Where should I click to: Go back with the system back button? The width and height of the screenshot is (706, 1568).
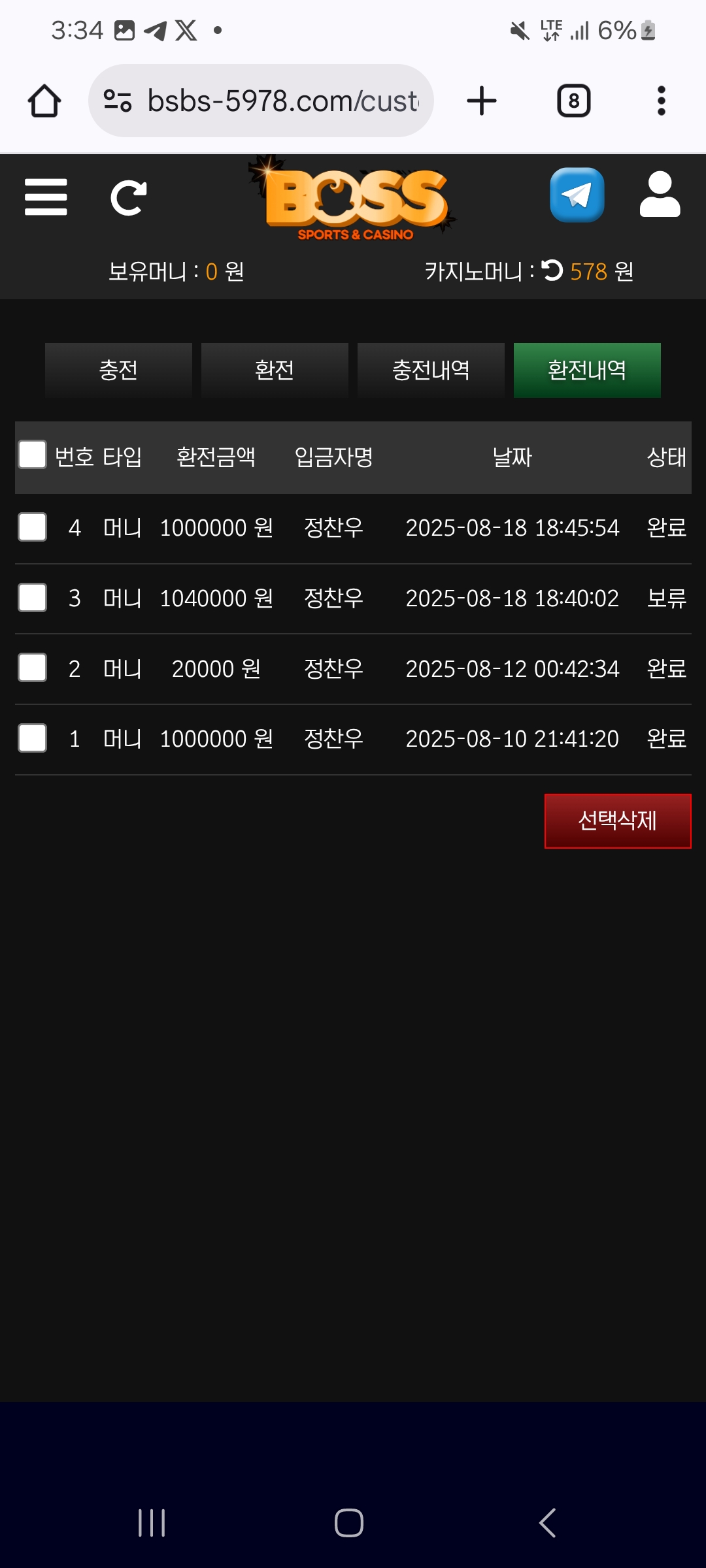point(548,1523)
